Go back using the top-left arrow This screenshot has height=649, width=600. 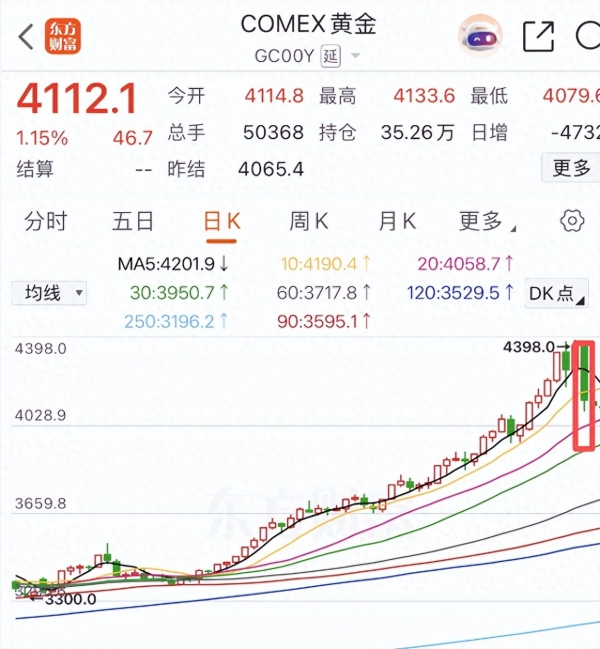click(26, 36)
